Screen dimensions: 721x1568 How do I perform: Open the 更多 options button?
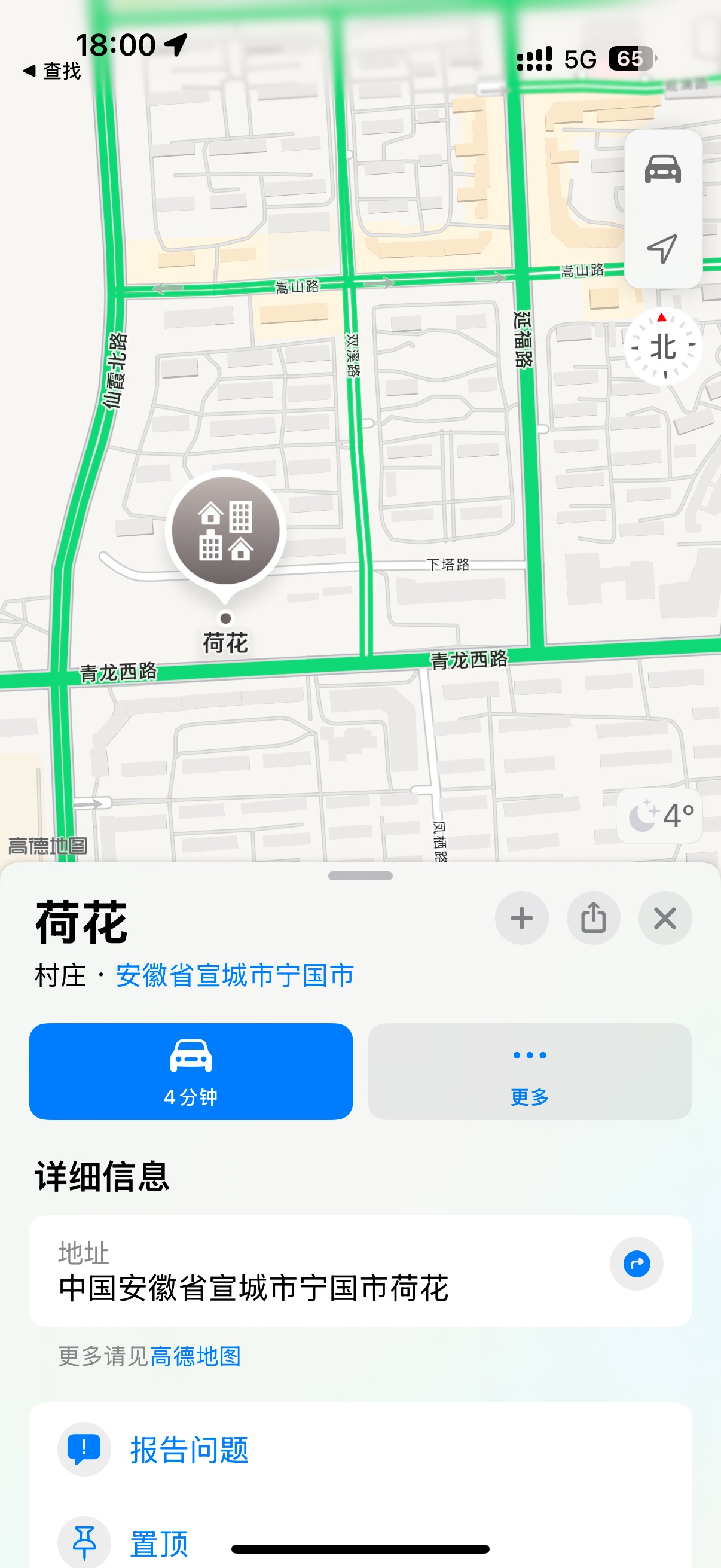tap(529, 1070)
